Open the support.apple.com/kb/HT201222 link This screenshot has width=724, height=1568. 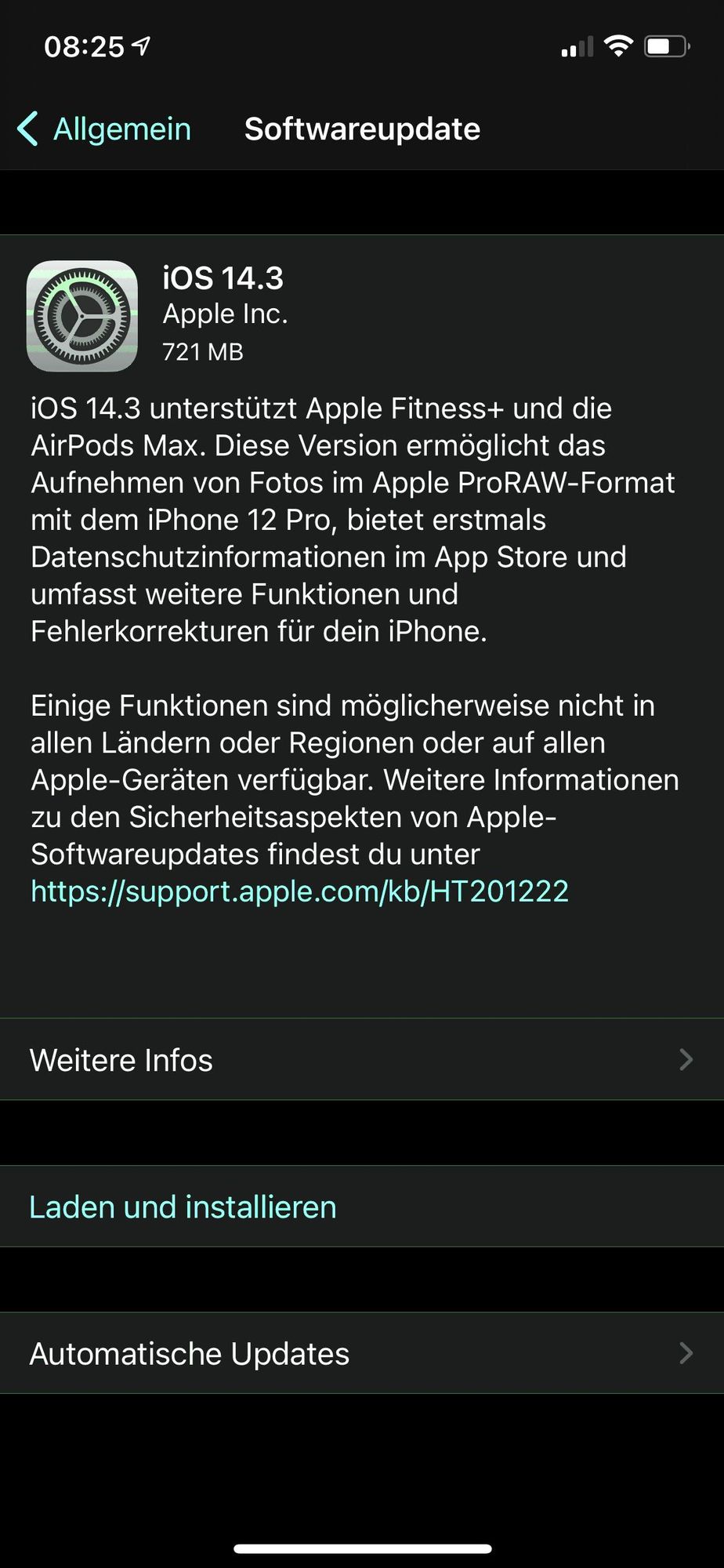[x=299, y=891]
